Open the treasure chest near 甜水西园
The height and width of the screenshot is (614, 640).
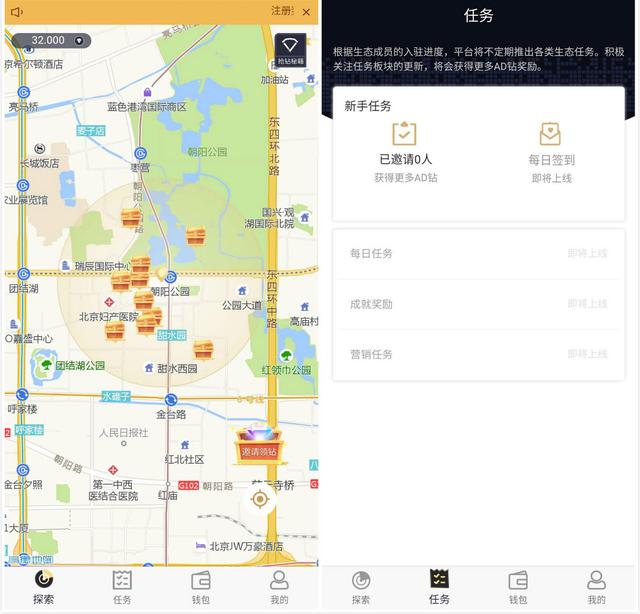point(203,349)
